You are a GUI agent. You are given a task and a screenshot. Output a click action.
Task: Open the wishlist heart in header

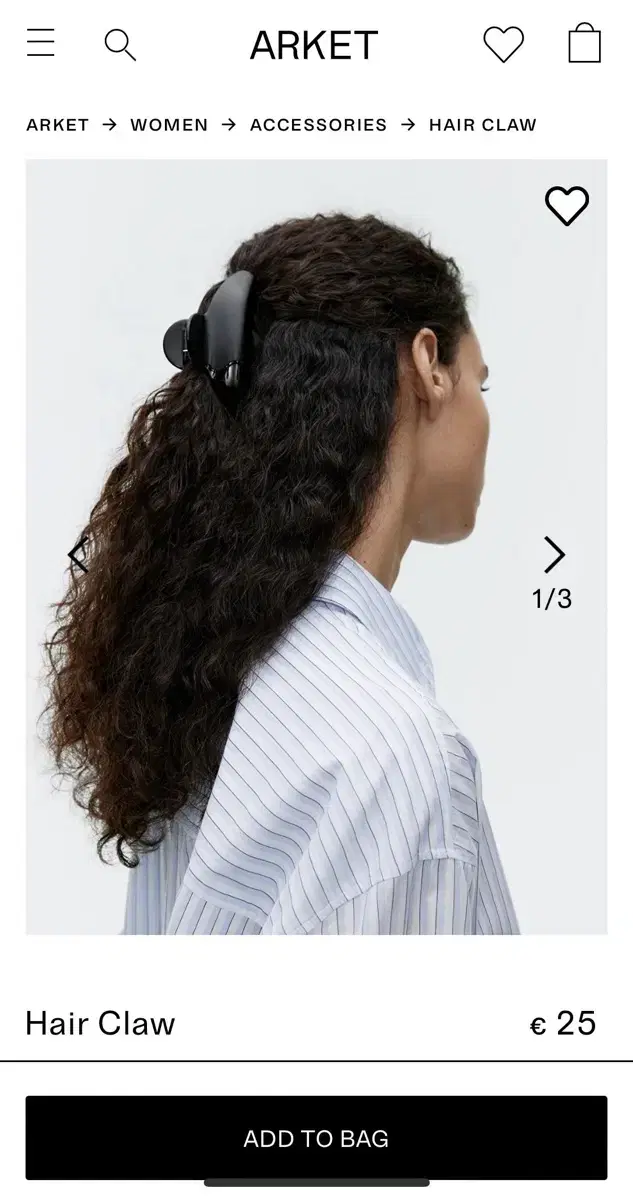pos(504,45)
